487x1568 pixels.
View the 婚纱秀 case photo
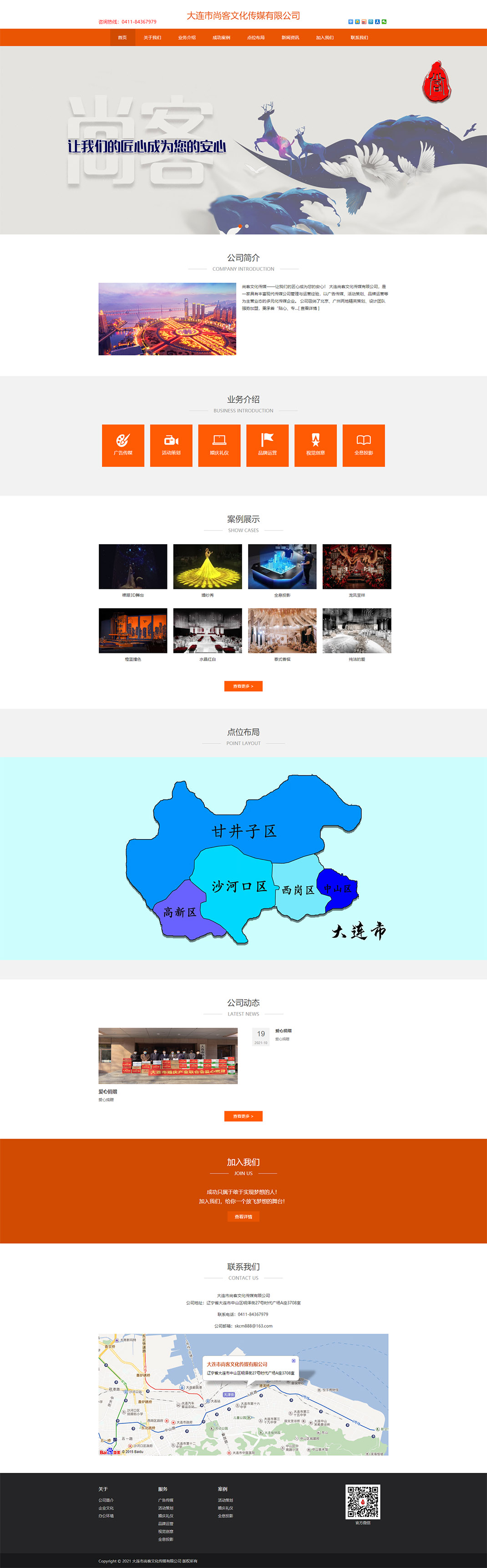point(208,566)
